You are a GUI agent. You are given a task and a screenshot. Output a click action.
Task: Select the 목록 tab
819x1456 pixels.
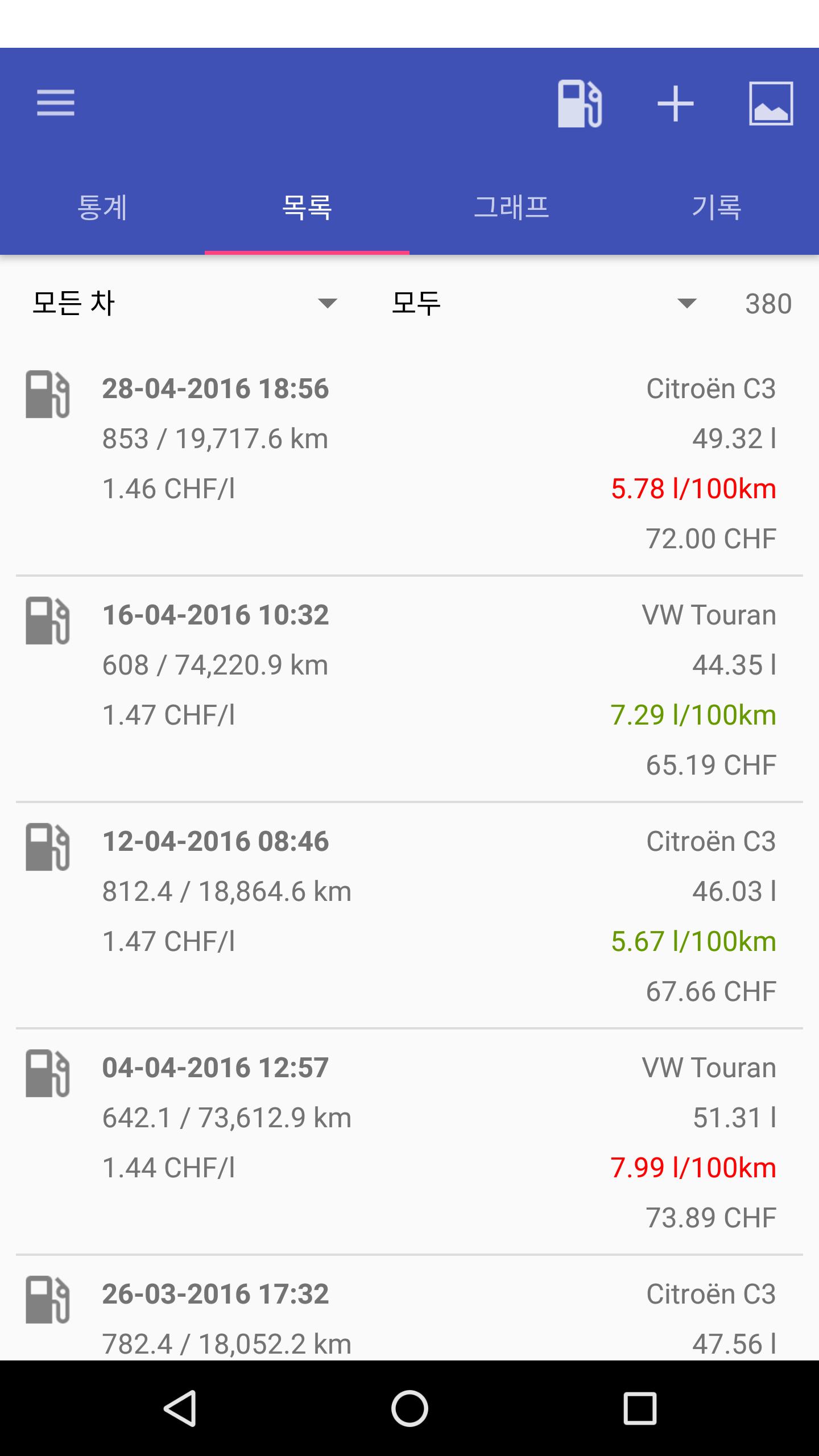click(307, 207)
